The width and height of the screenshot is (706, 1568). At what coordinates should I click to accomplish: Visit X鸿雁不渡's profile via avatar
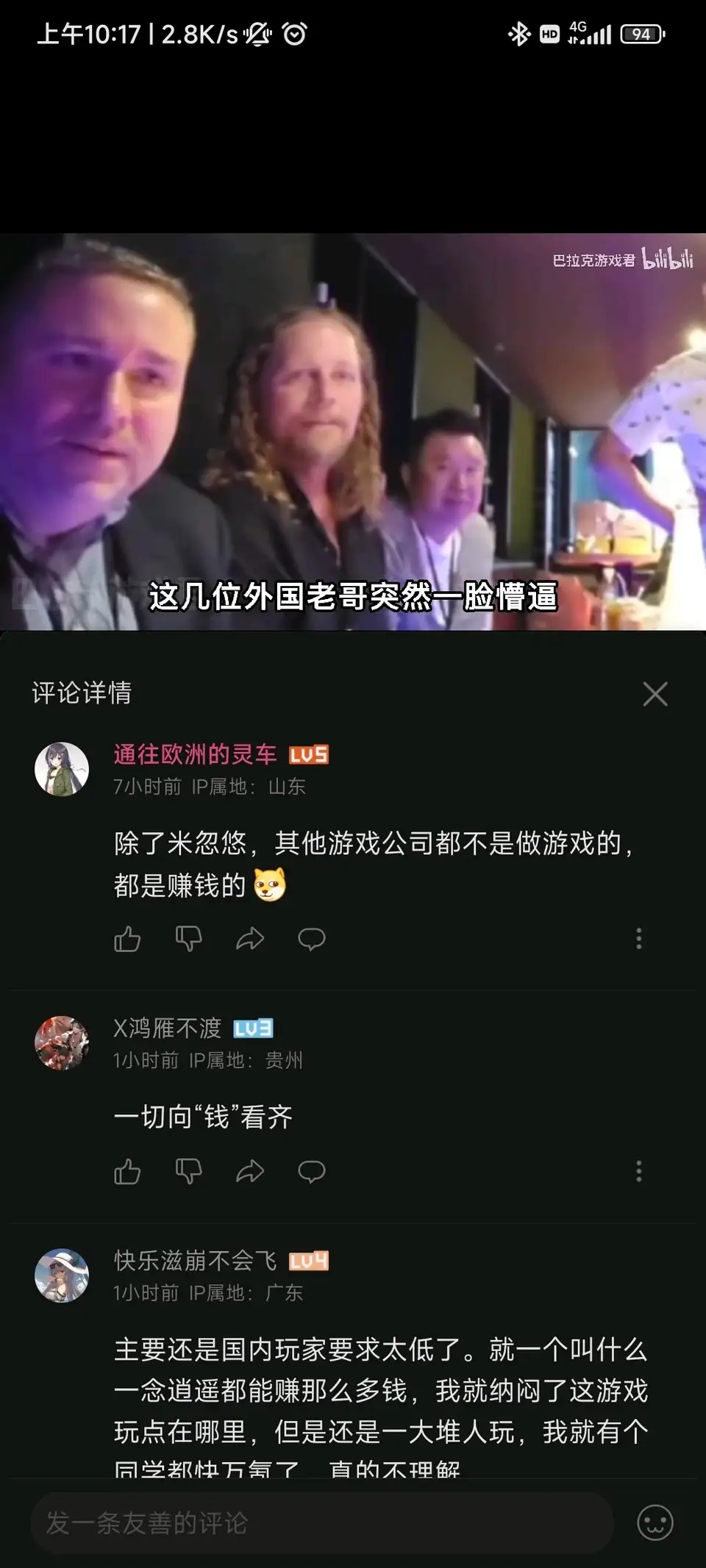(62, 1043)
